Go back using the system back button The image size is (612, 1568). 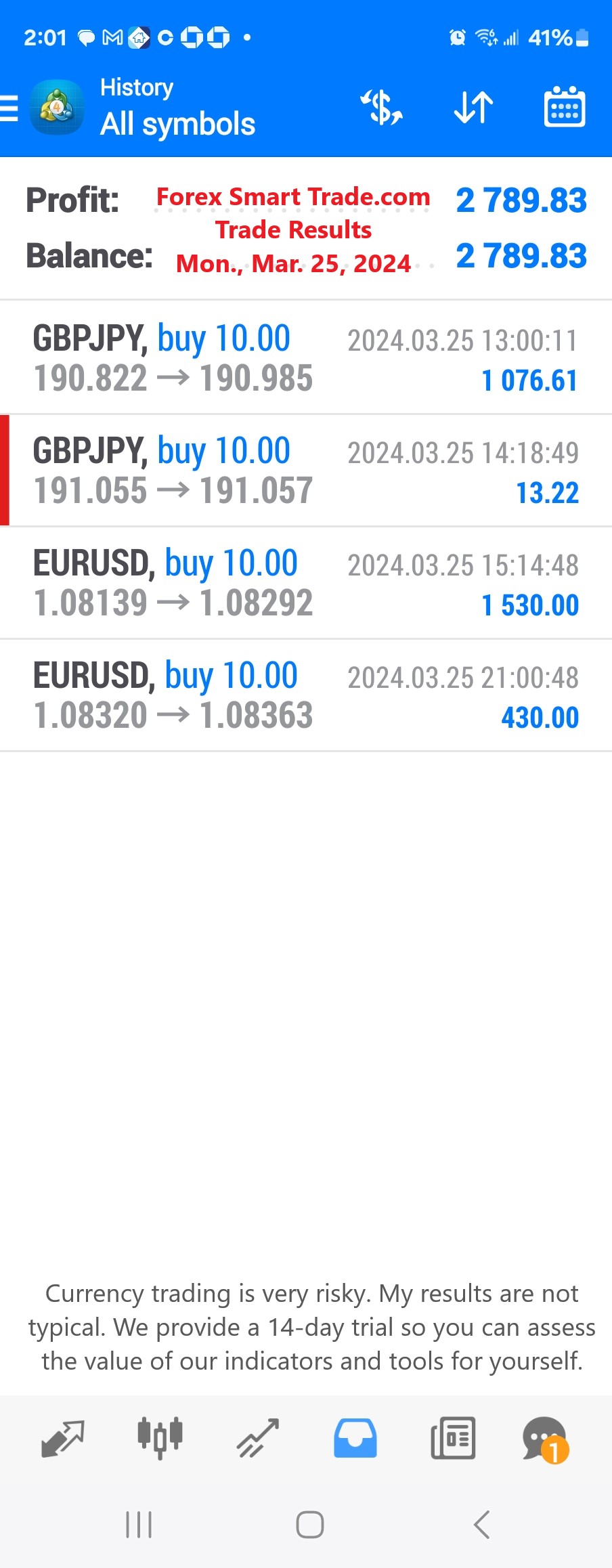481,1525
